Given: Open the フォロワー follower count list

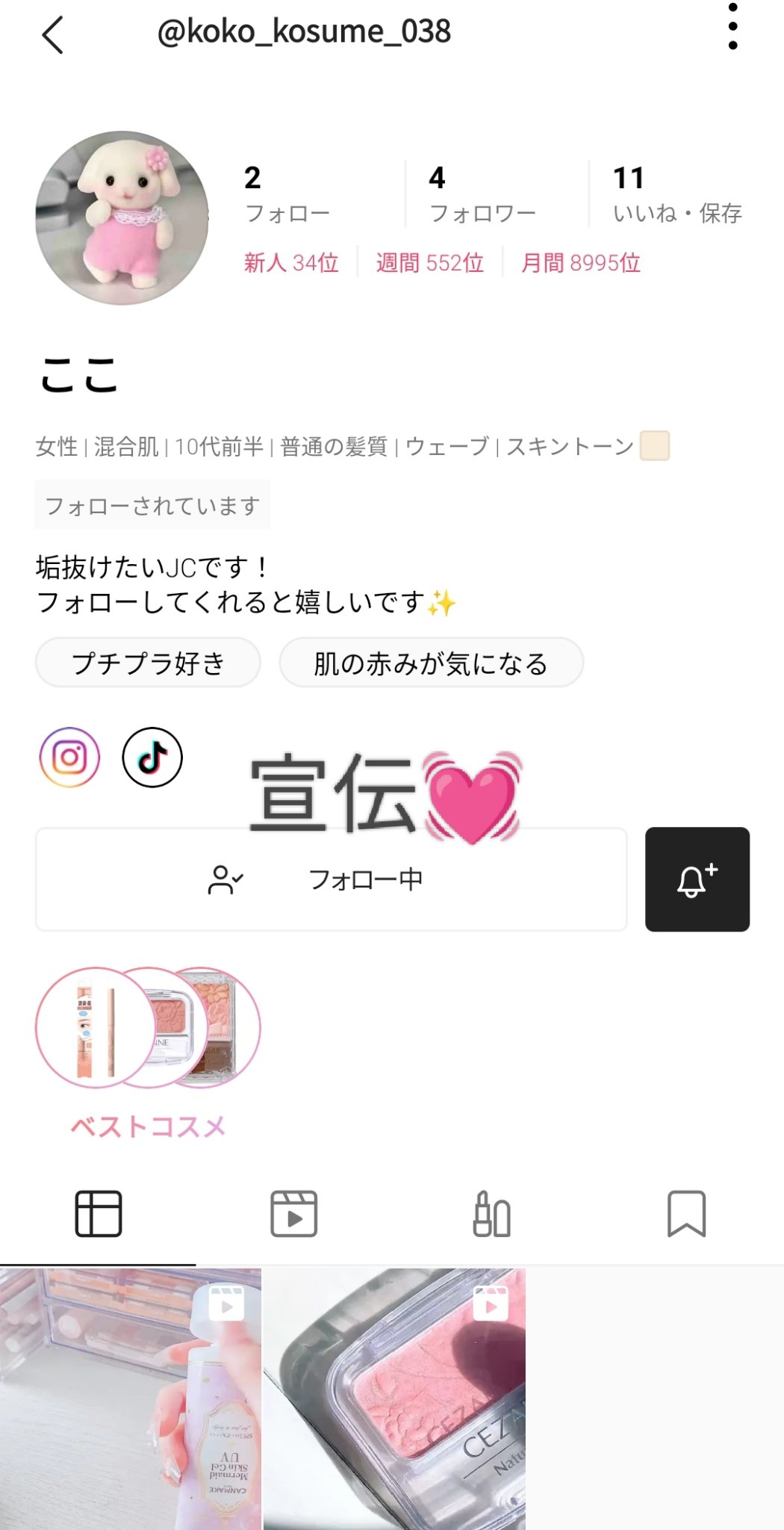Looking at the screenshot, I should point(483,193).
